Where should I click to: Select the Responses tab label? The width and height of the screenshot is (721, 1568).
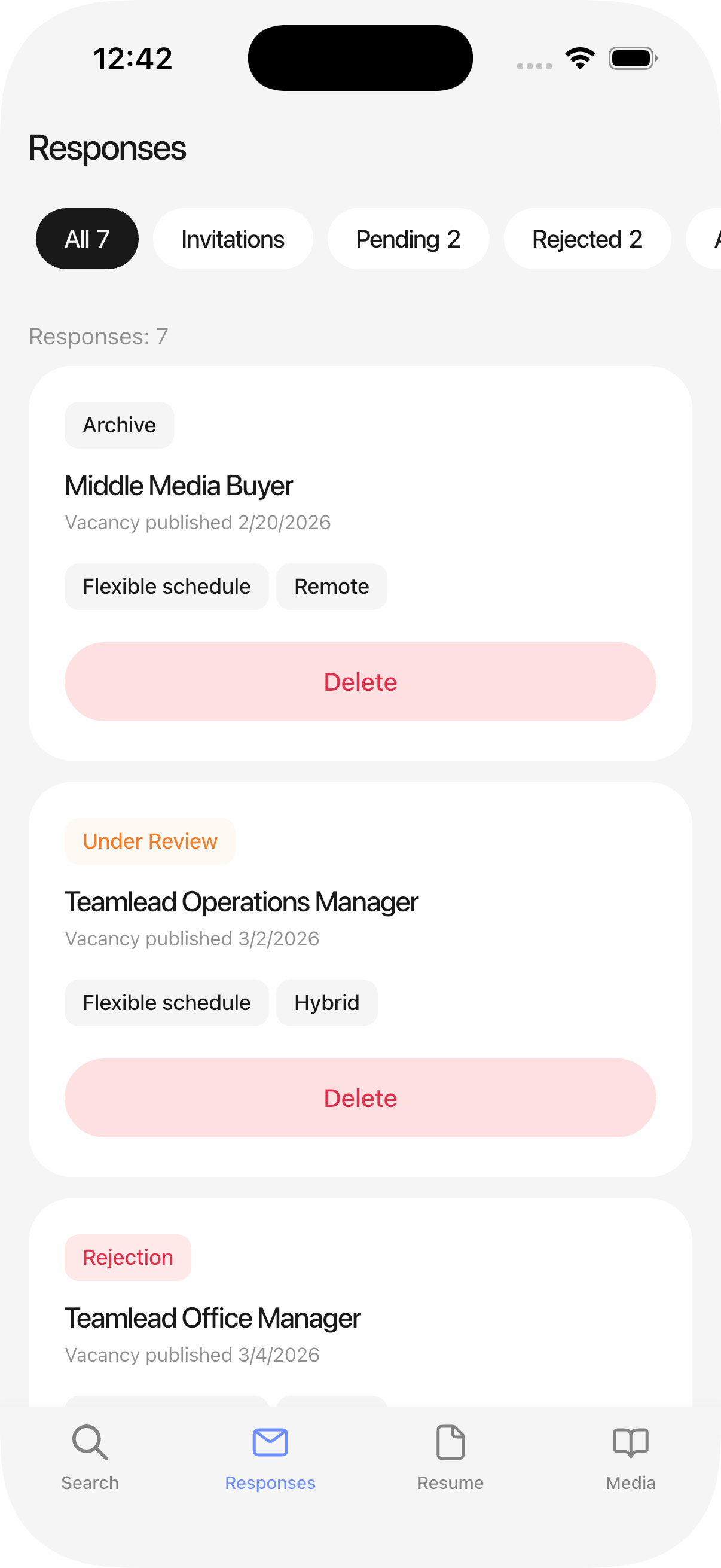click(x=270, y=1483)
